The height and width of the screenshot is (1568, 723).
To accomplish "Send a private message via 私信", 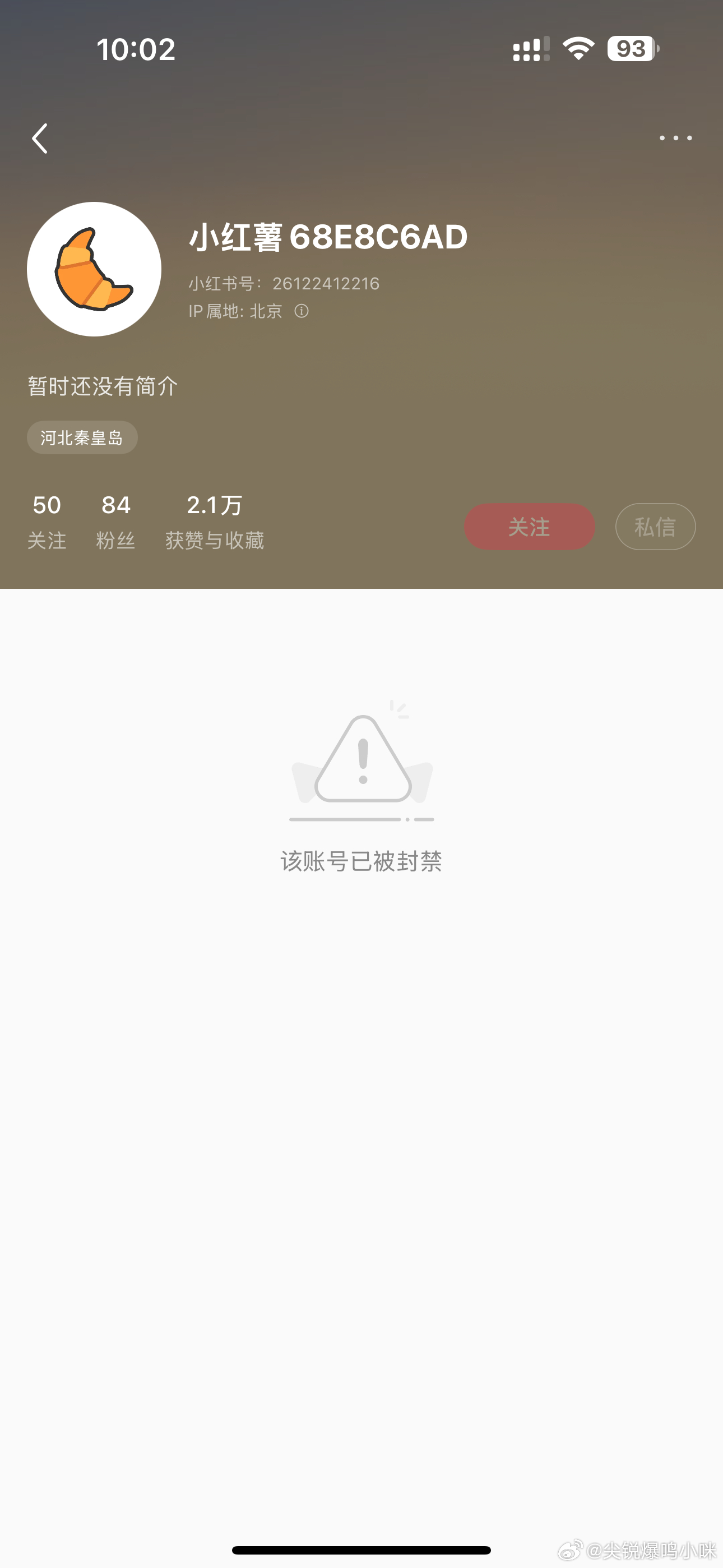I will [x=655, y=527].
